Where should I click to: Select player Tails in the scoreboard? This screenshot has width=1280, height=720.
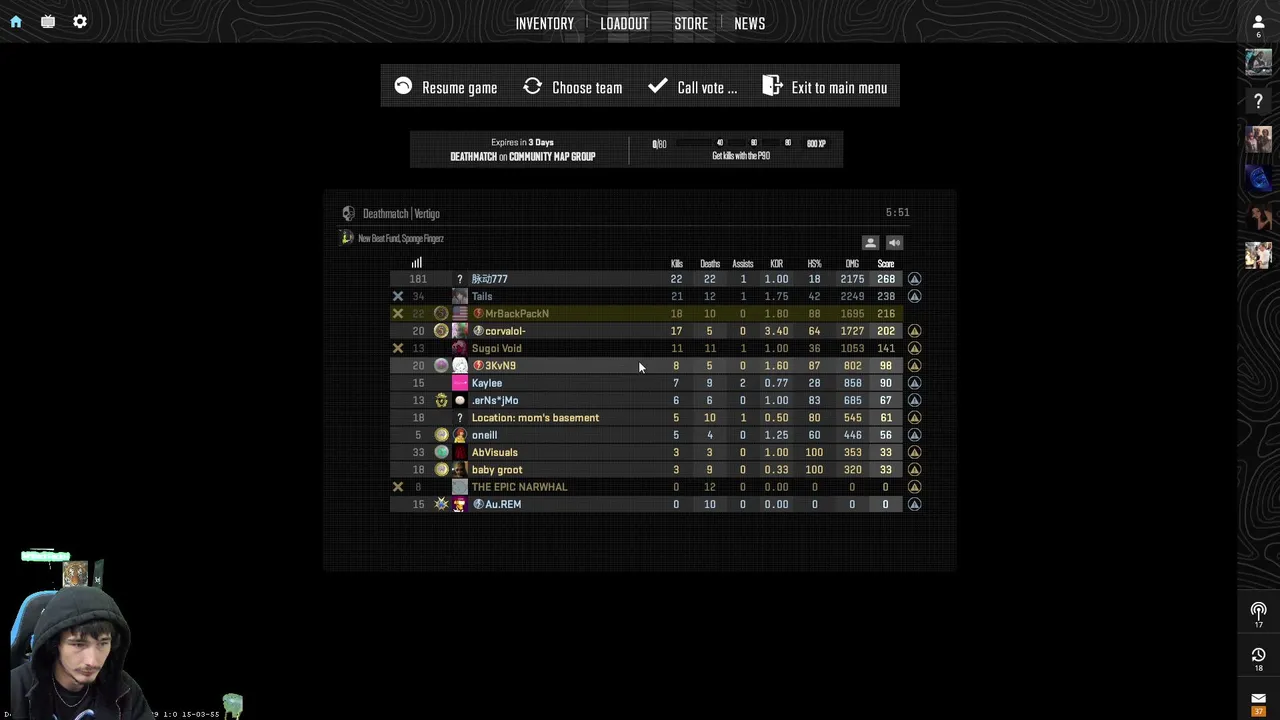click(482, 296)
